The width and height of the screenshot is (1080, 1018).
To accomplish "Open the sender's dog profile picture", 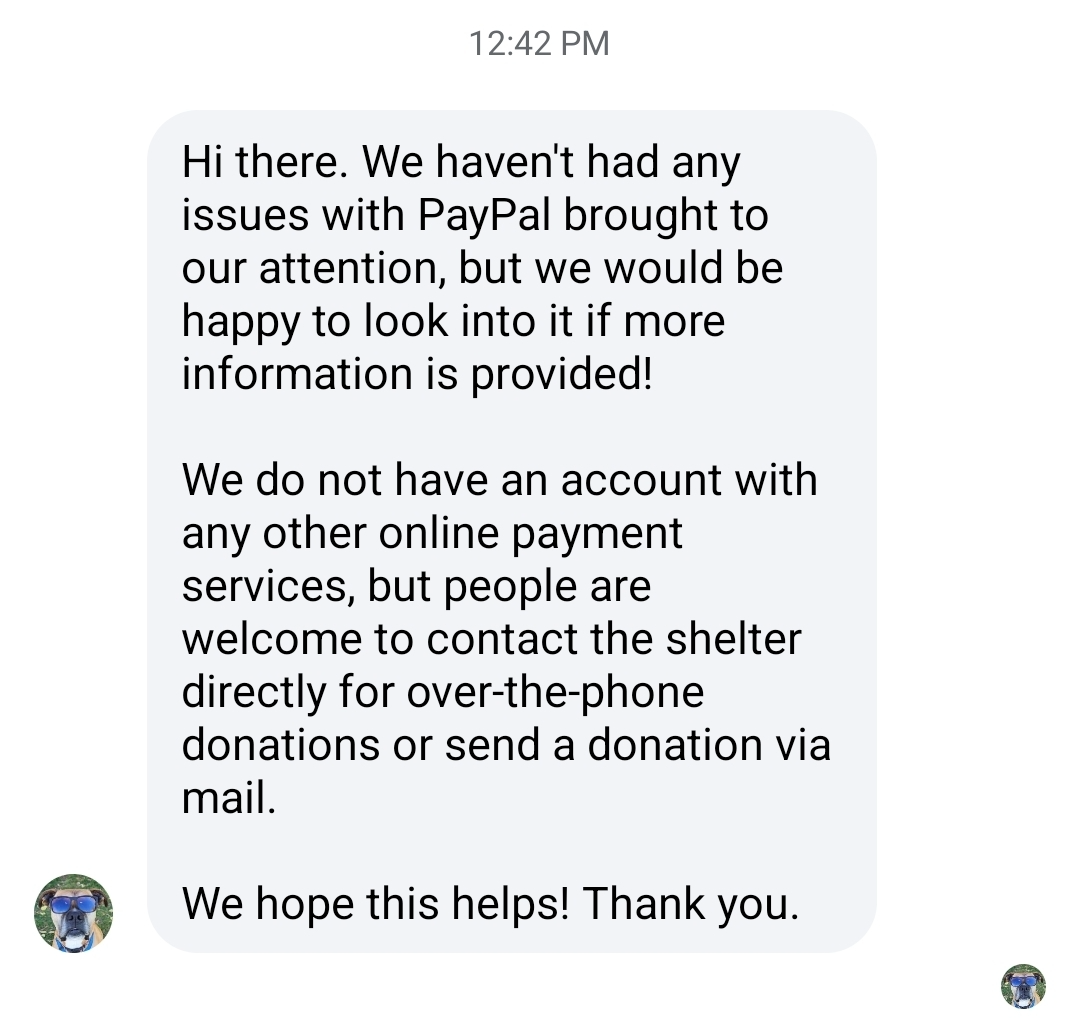I will point(73,912).
